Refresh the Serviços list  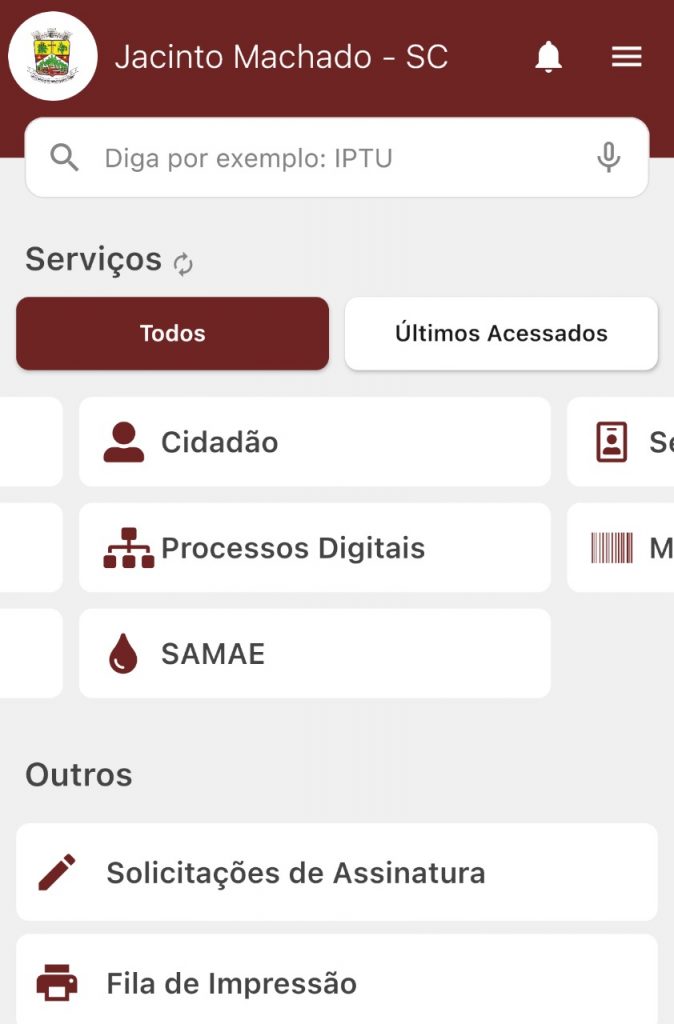click(183, 264)
